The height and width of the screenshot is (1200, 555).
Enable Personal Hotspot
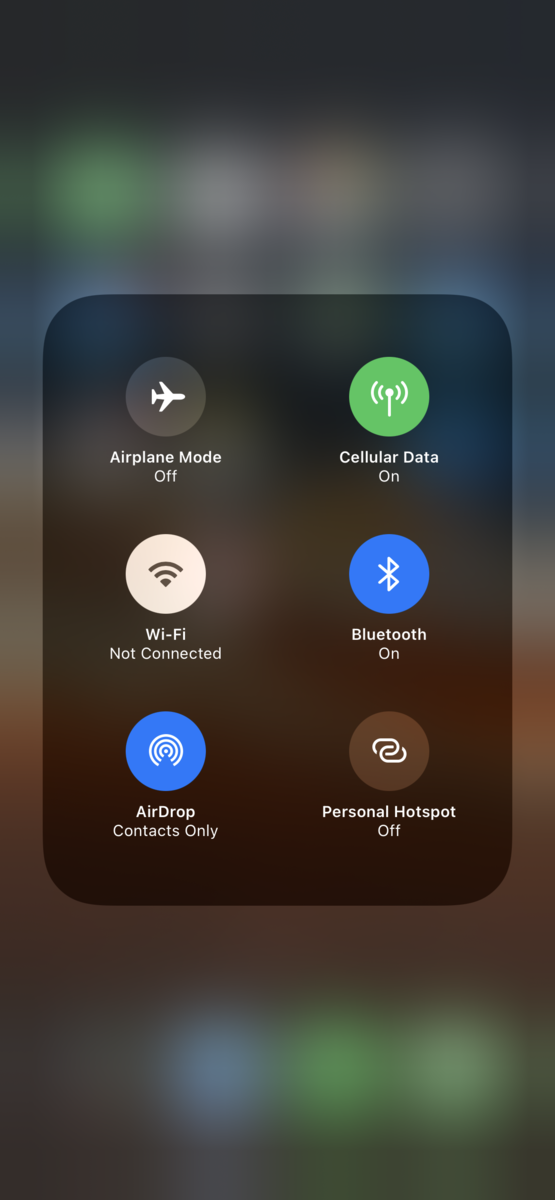[389, 751]
